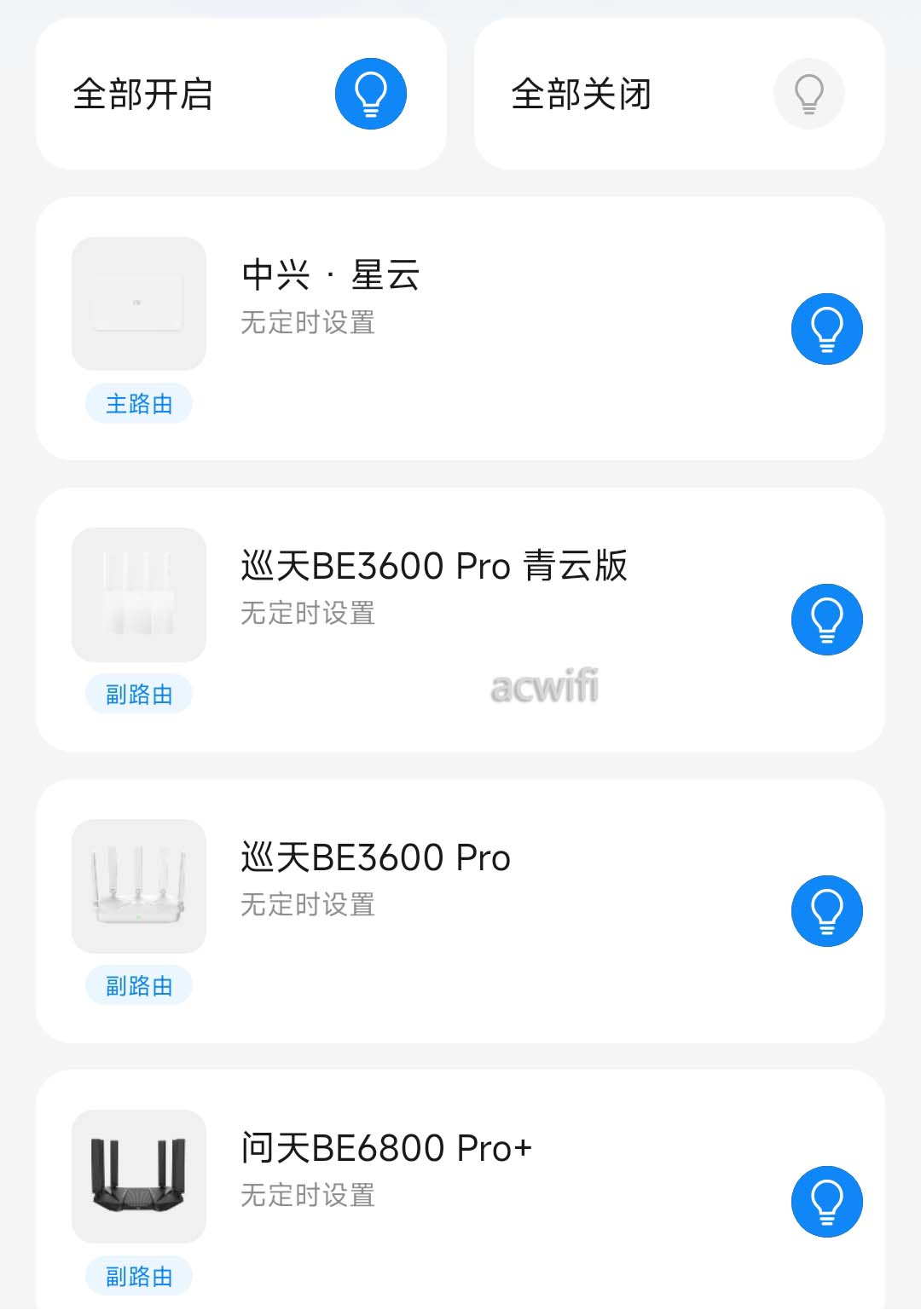Open the 巡天BE3600 Pro 青云版 card

(434, 566)
